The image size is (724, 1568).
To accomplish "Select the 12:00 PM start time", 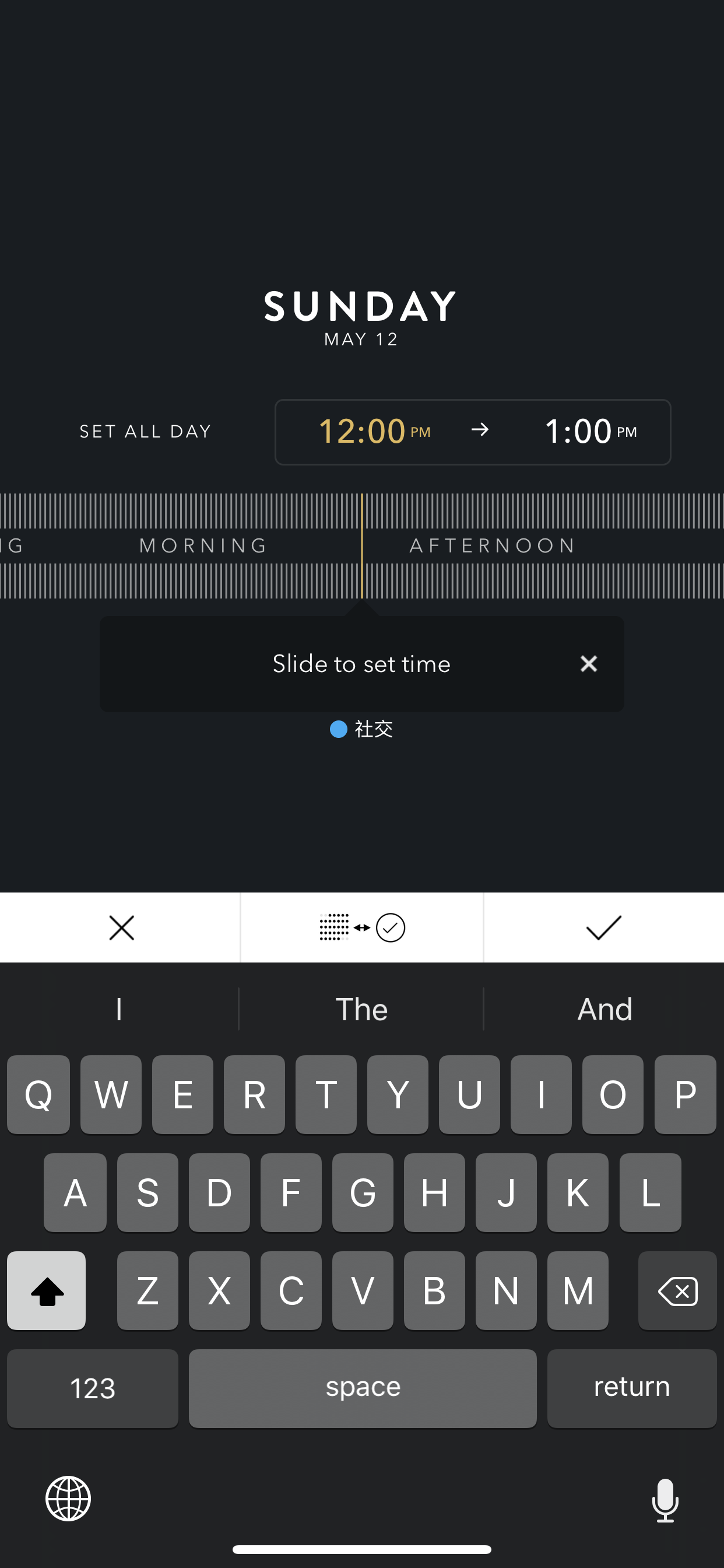I will tap(375, 432).
